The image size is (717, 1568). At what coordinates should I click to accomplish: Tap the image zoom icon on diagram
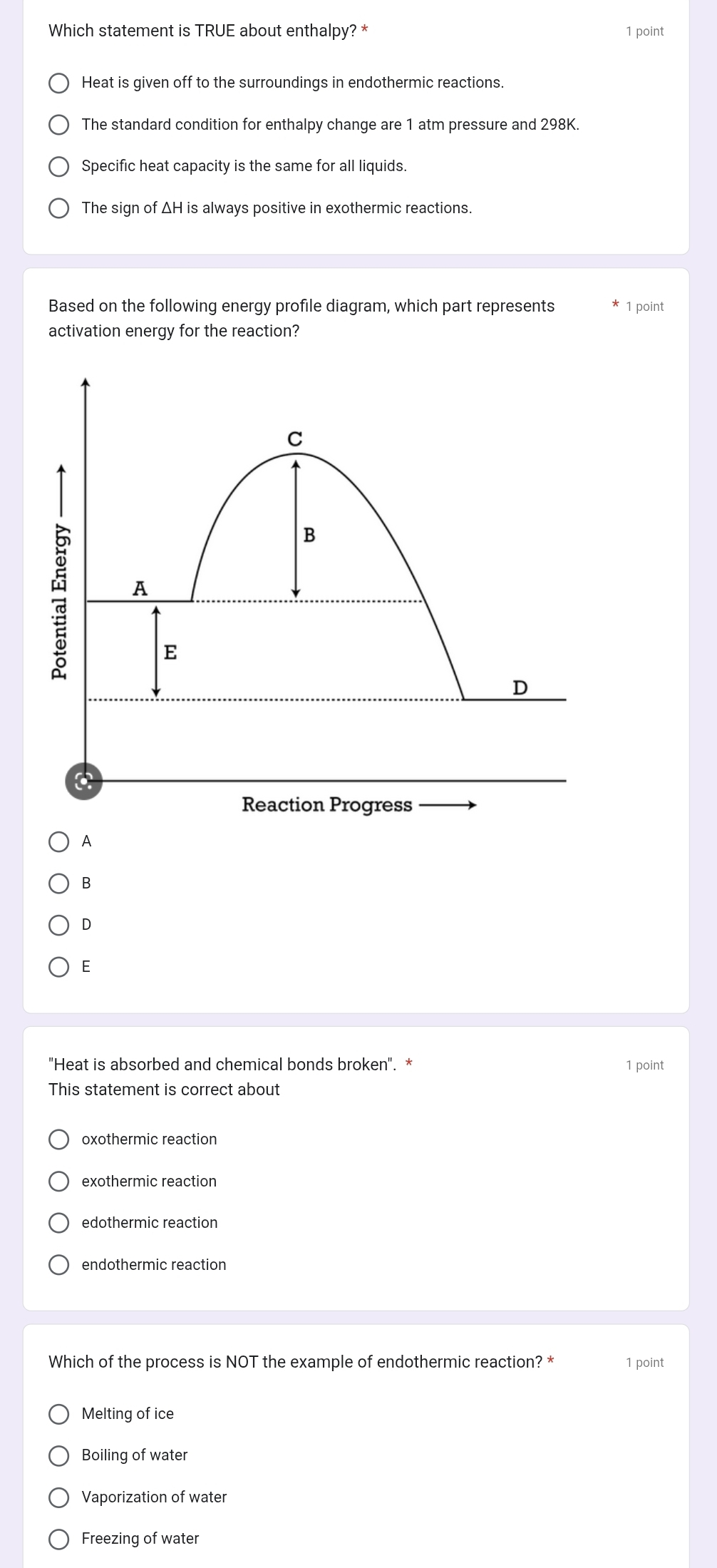84,781
